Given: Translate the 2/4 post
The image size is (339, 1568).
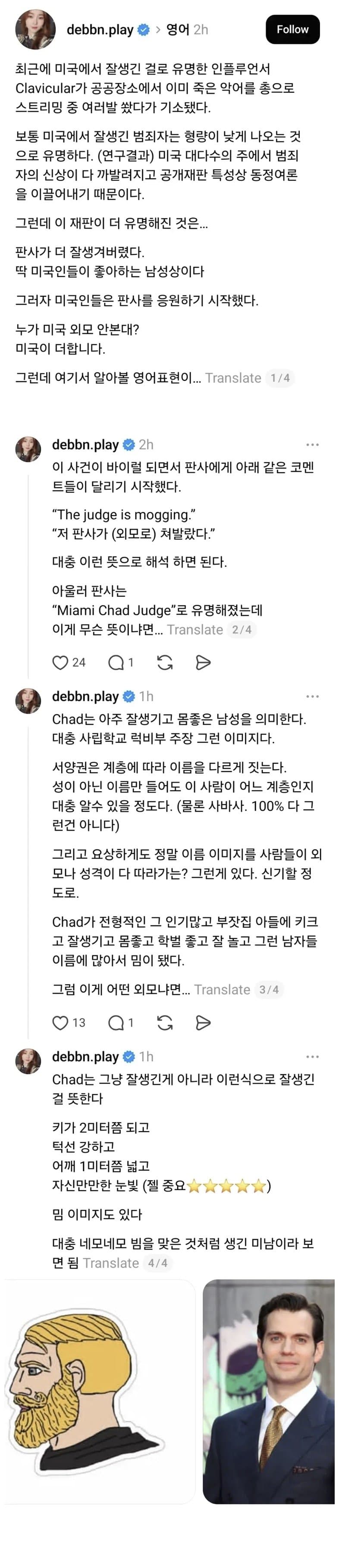Looking at the screenshot, I should coord(195,630).
